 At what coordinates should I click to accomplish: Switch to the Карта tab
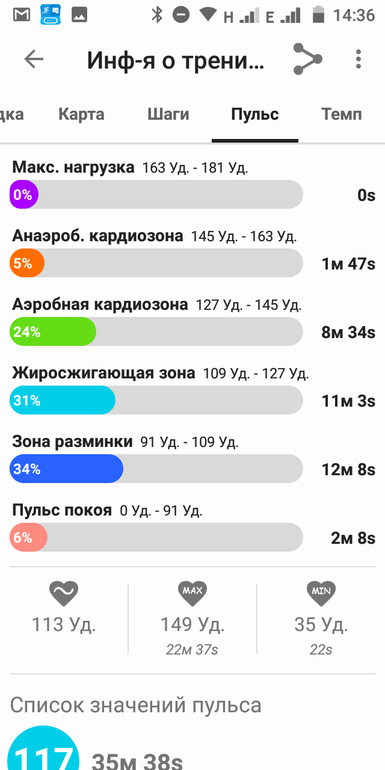[82, 114]
